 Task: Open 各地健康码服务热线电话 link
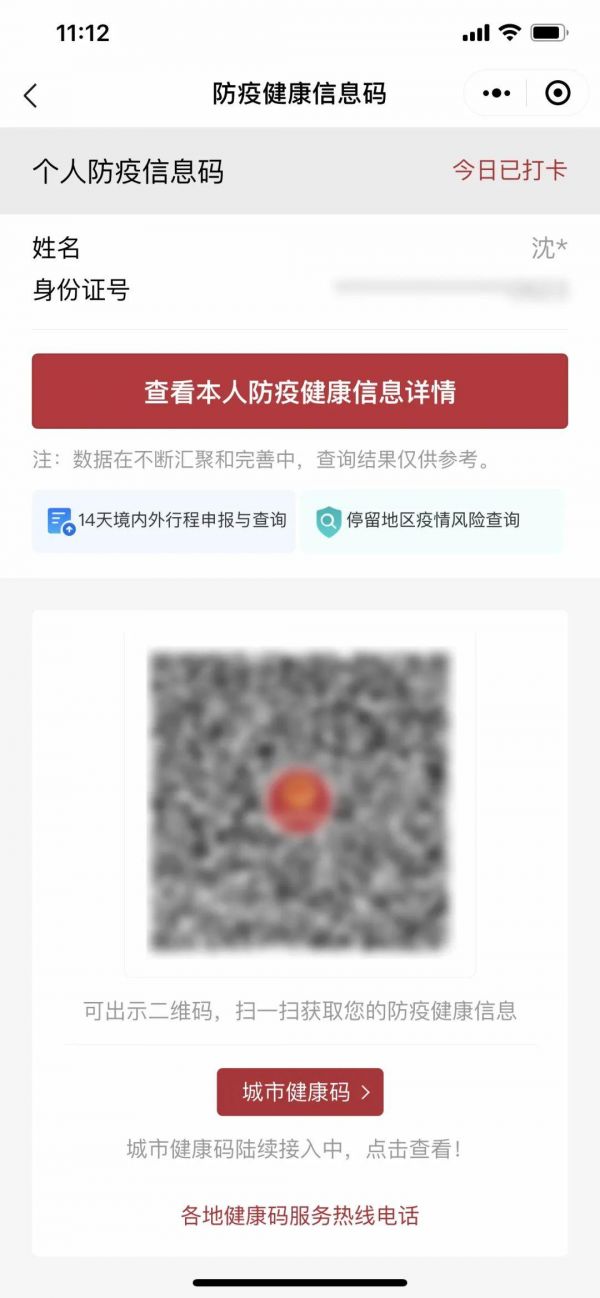click(x=300, y=1216)
